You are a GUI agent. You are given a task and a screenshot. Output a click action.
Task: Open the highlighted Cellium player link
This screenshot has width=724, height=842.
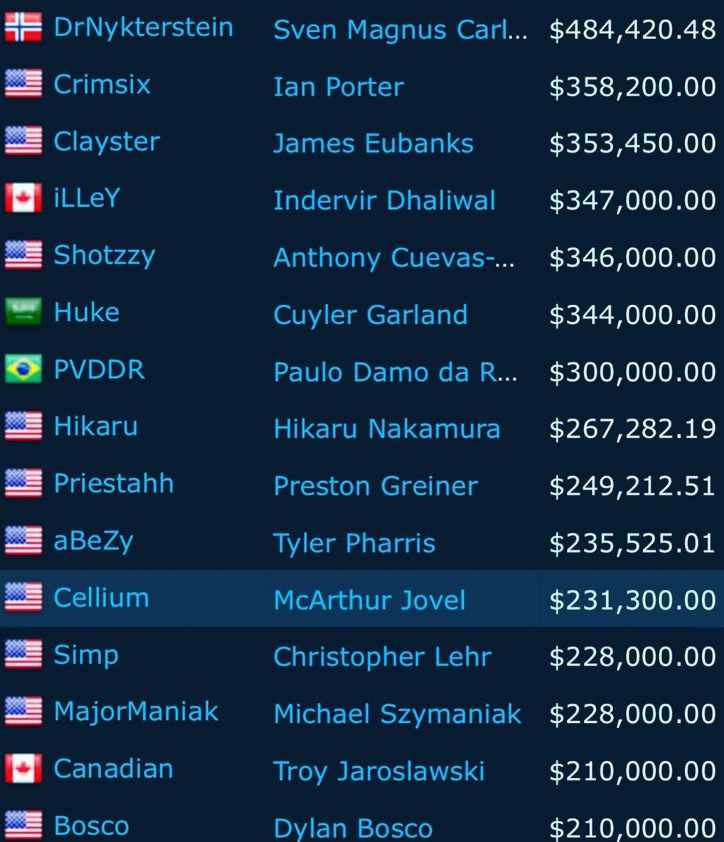coord(102,597)
